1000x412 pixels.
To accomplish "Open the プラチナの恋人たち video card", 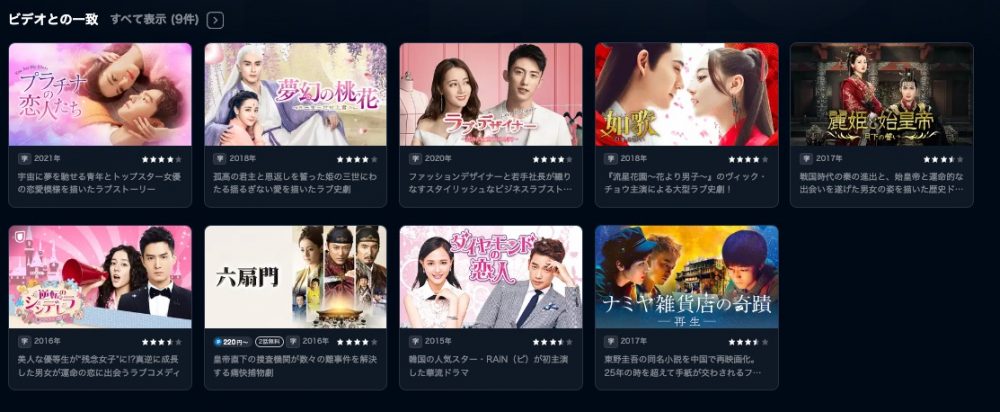I will 100,95.
